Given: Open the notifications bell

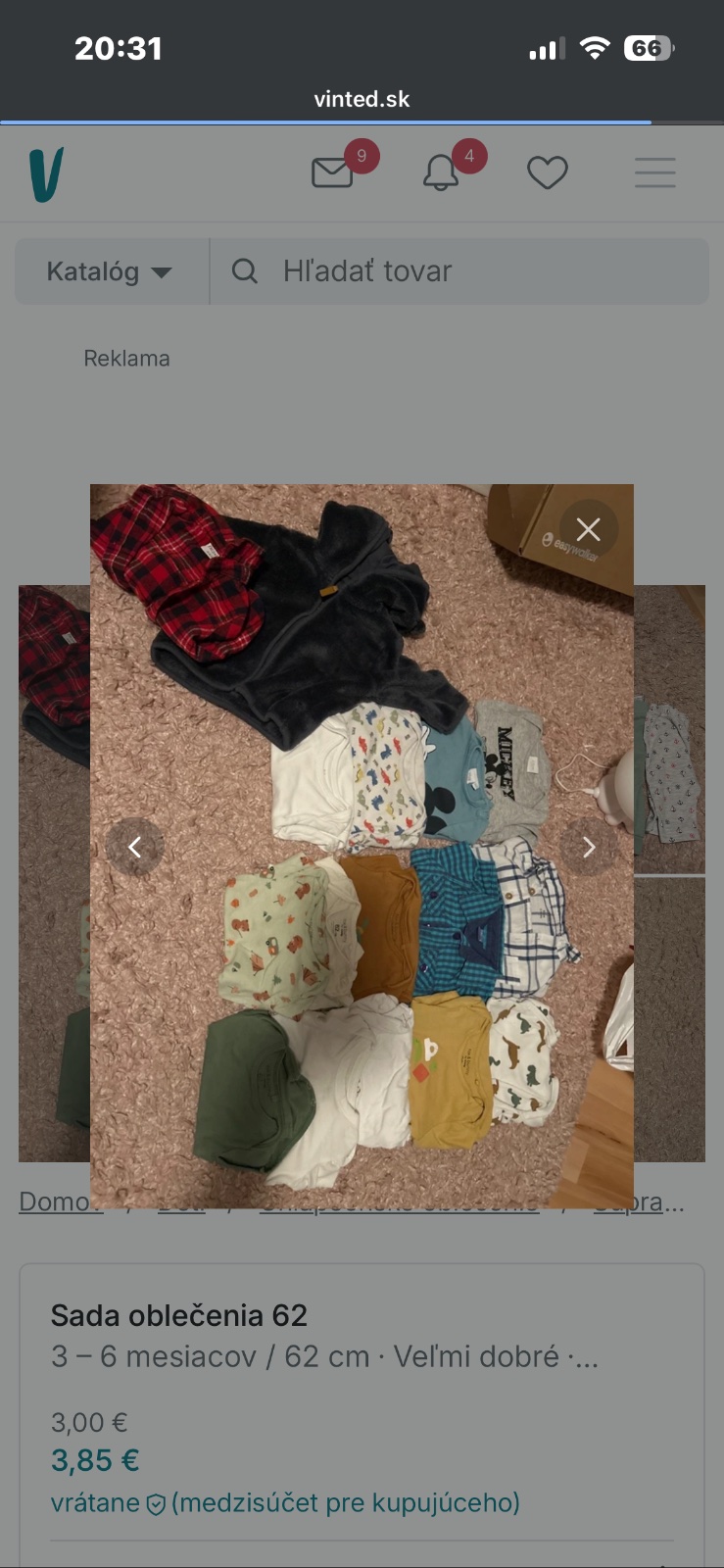Looking at the screenshot, I should (441, 173).
